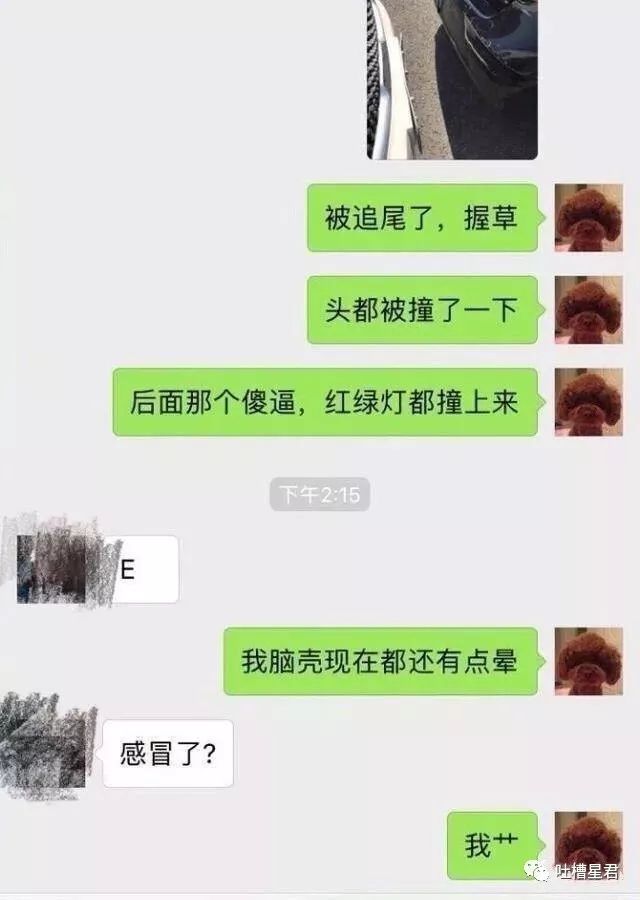Viewport: 640px width, 900px height.
Task: Open the car photo in the chat
Action: 452,78
